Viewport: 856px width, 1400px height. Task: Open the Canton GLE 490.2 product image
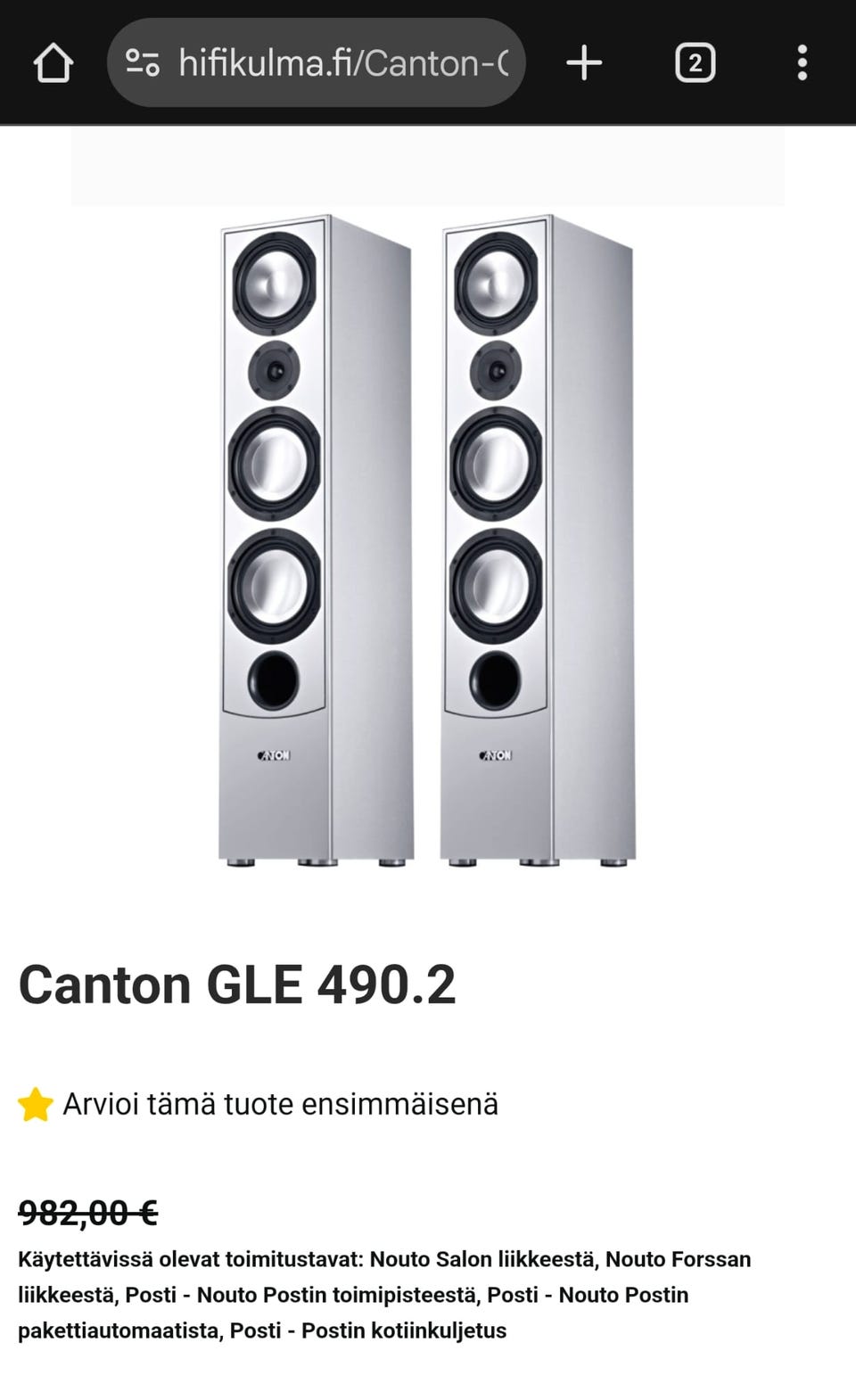point(427,539)
